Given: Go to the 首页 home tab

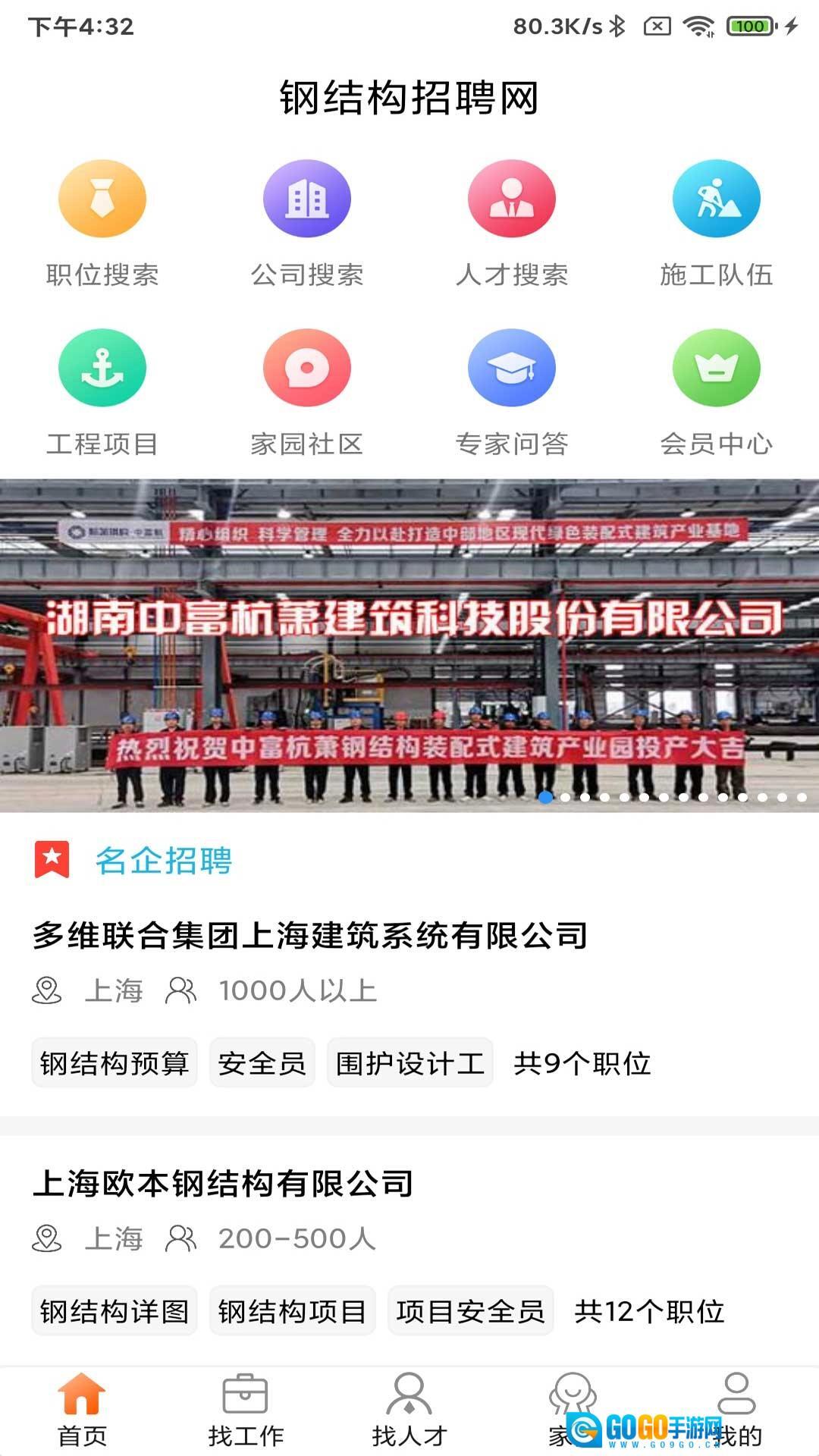Looking at the screenshot, I should (82, 1410).
